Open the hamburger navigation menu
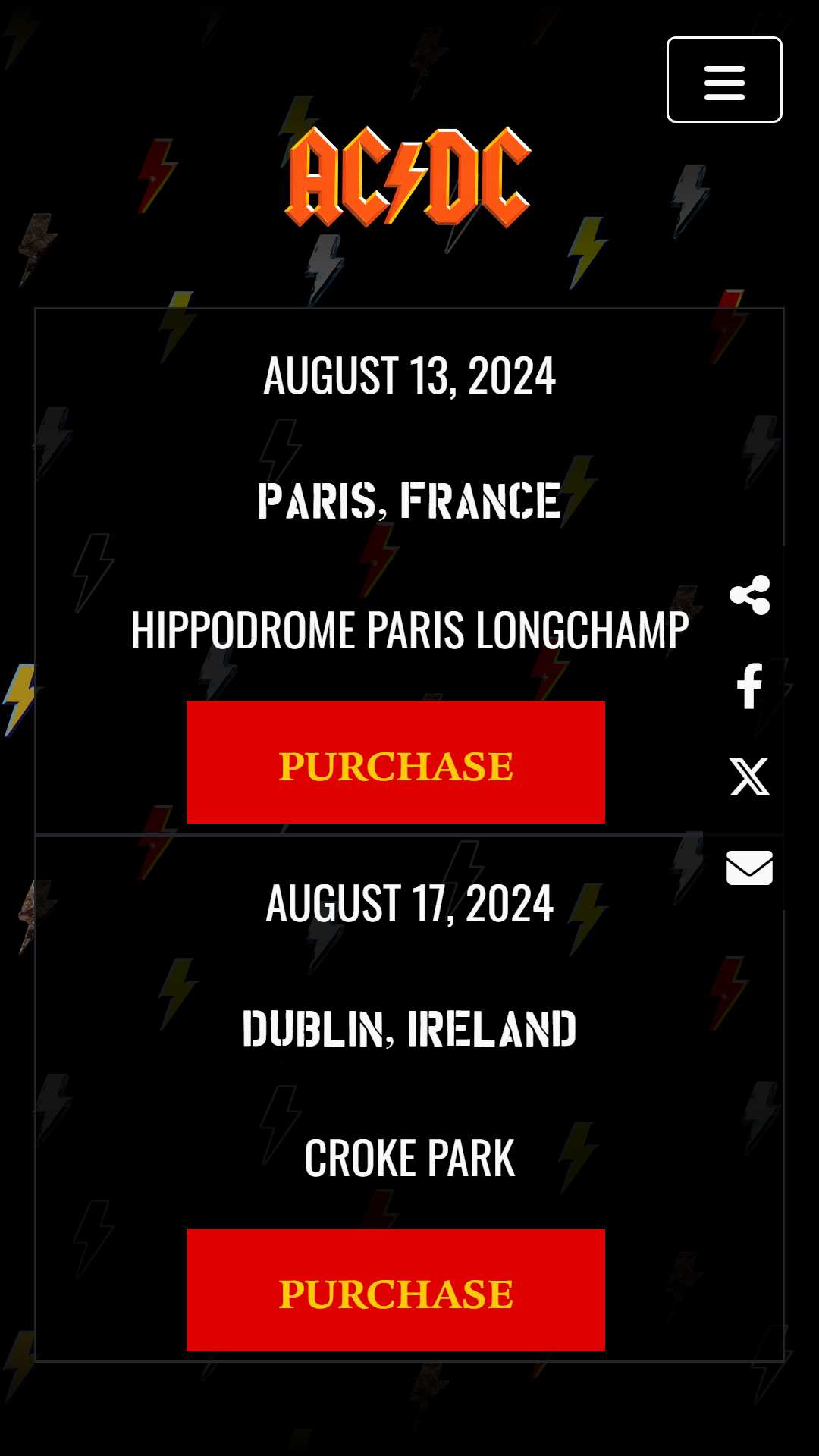Viewport: 819px width, 1456px height. pyautogui.click(x=724, y=80)
